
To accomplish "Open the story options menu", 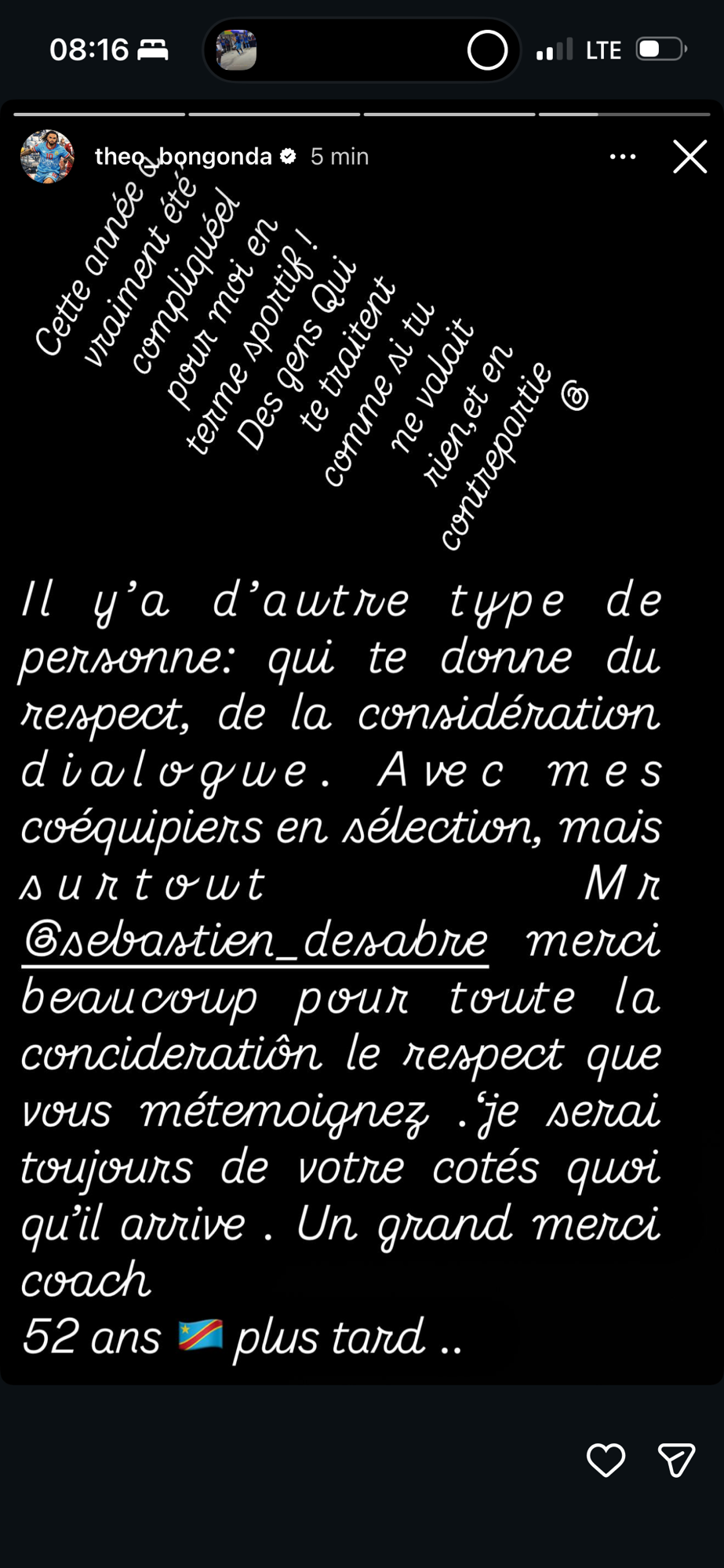I will [623, 157].
